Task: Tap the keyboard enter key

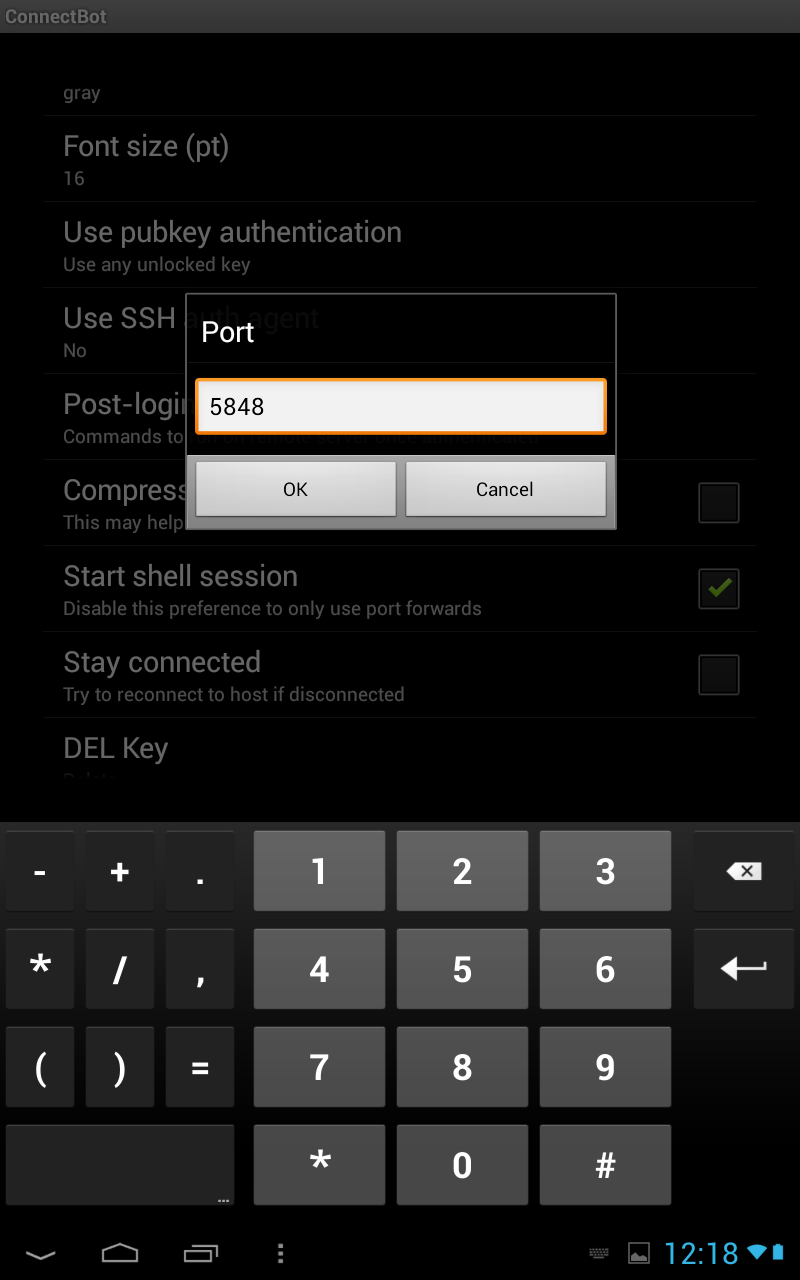Action: (743, 969)
